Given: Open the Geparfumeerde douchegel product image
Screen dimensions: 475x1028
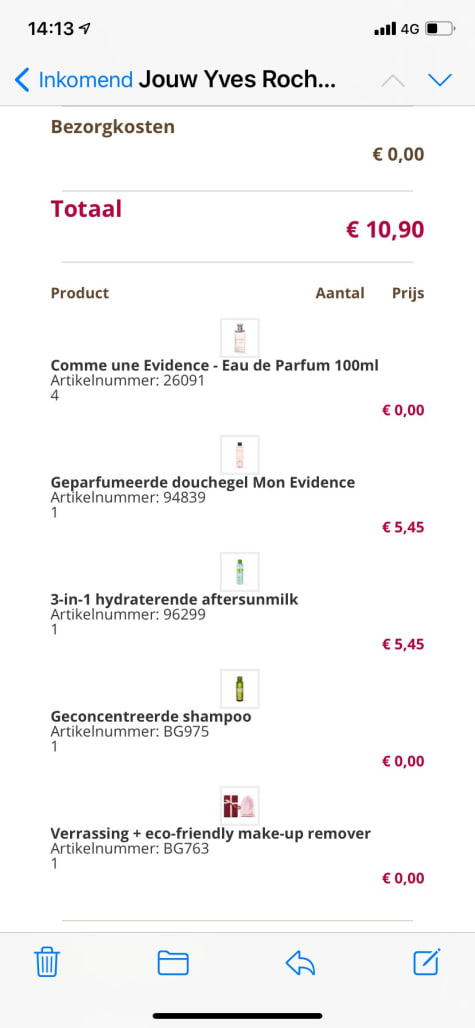Looking at the screenshot, I should click(x=240, y=454).
